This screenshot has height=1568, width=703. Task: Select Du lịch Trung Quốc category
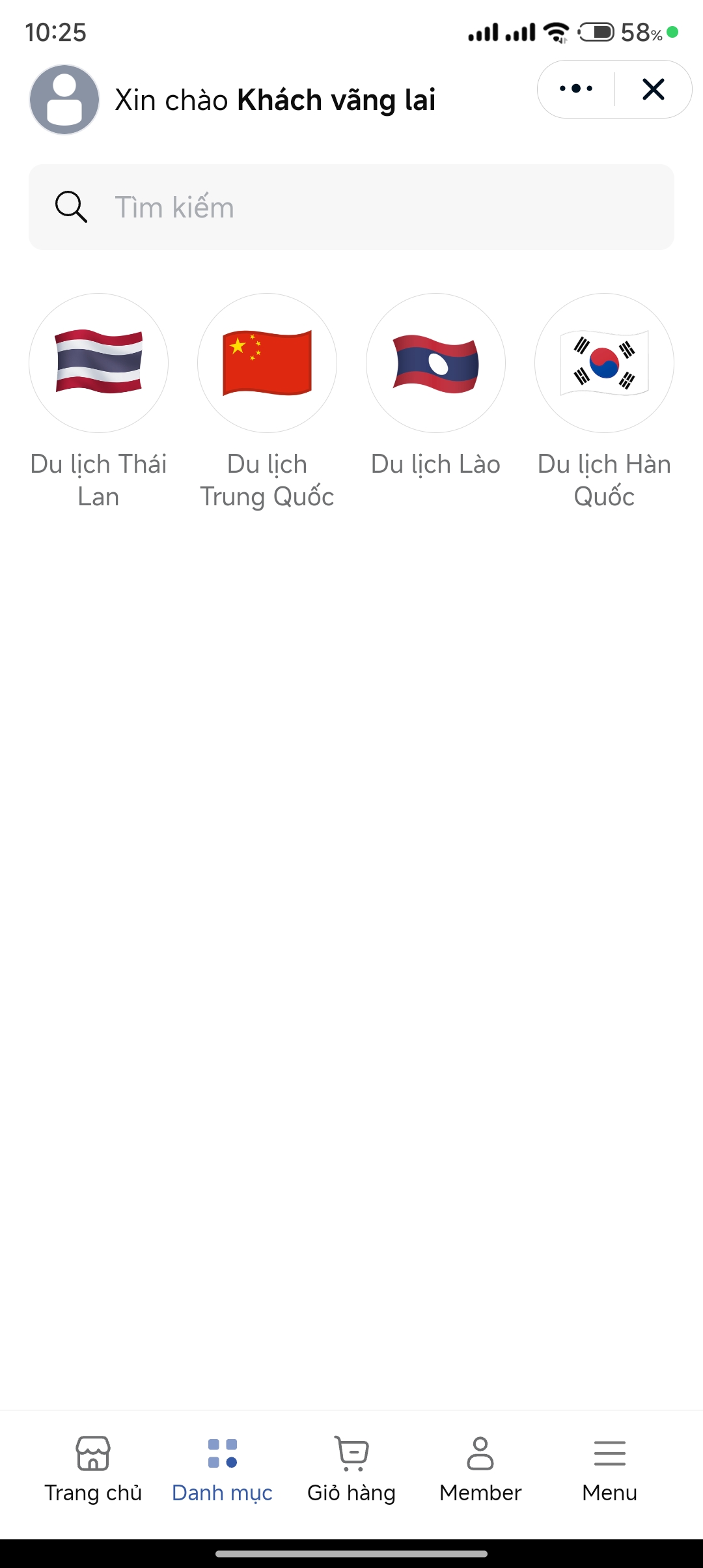267,363
